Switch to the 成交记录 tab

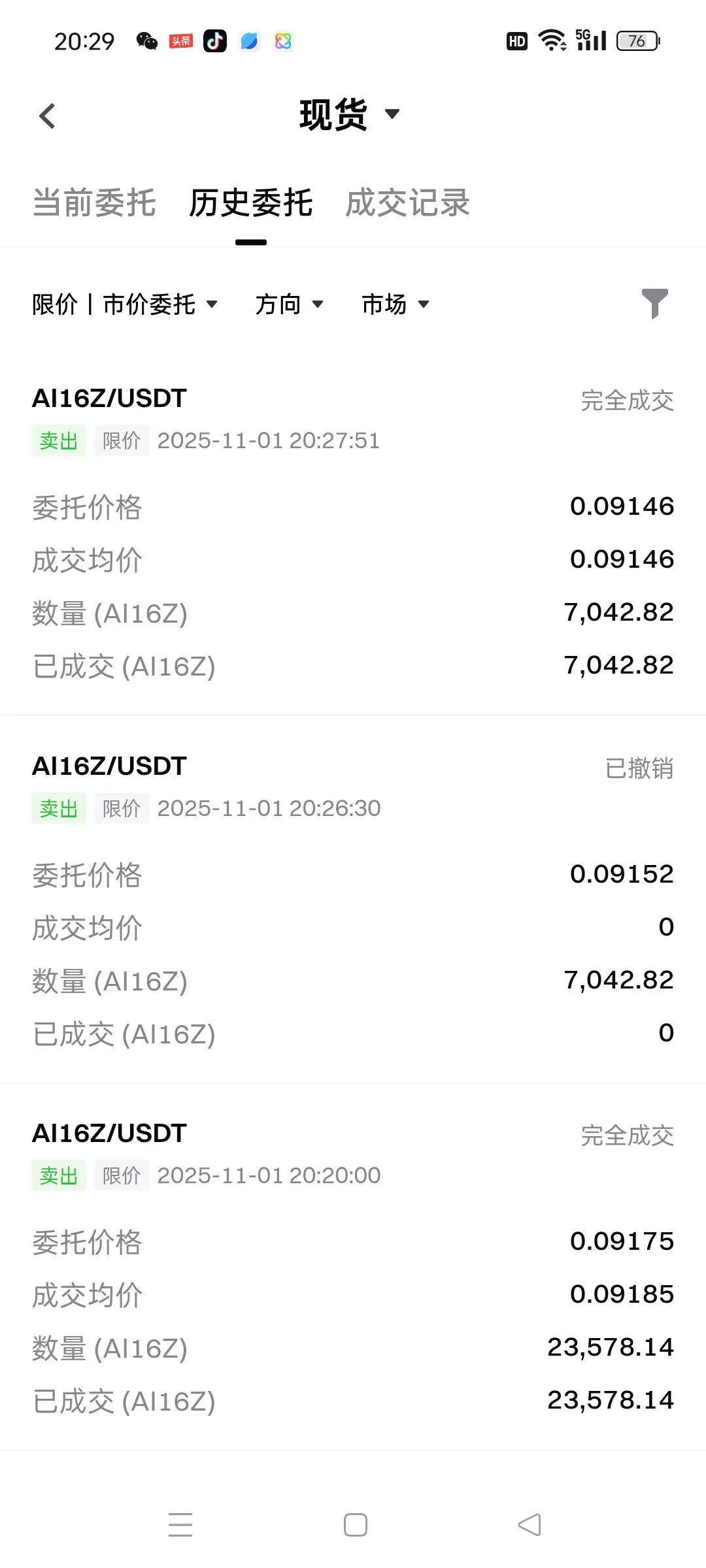click(407, 203)
